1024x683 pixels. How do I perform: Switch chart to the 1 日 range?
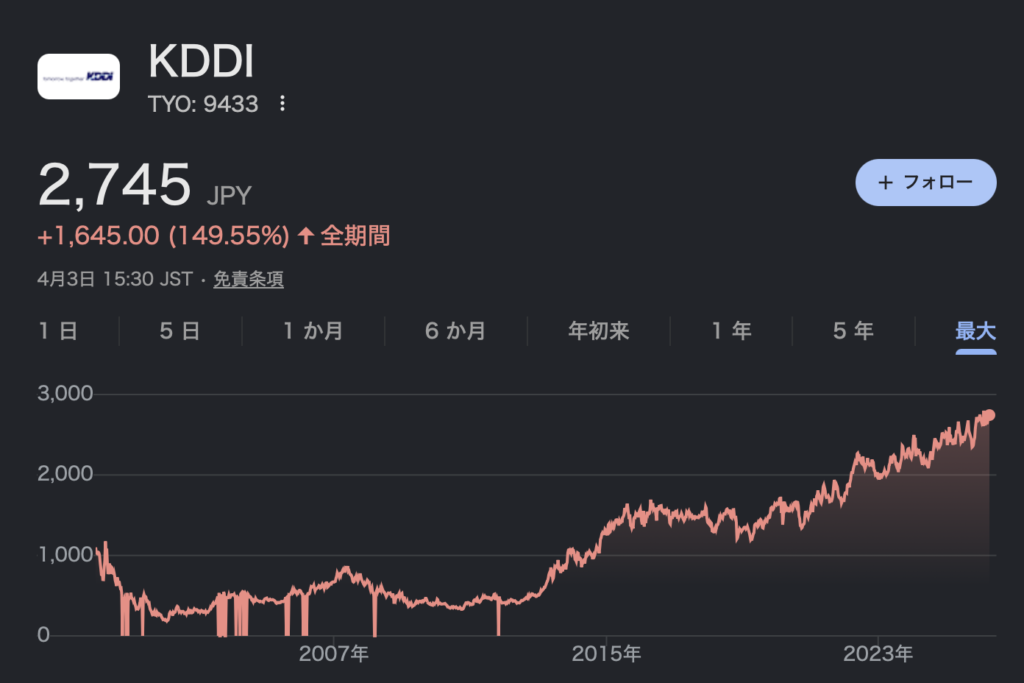58,331
